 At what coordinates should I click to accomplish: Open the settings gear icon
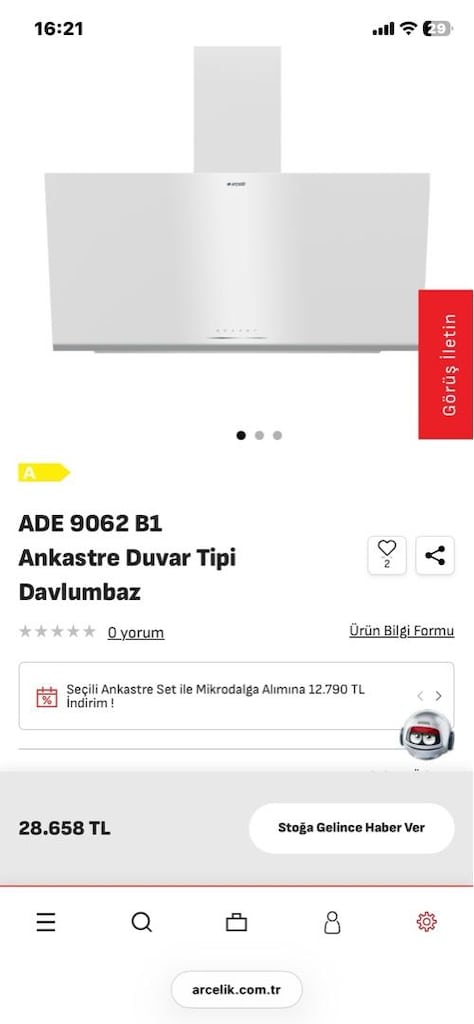click(426, 921)
